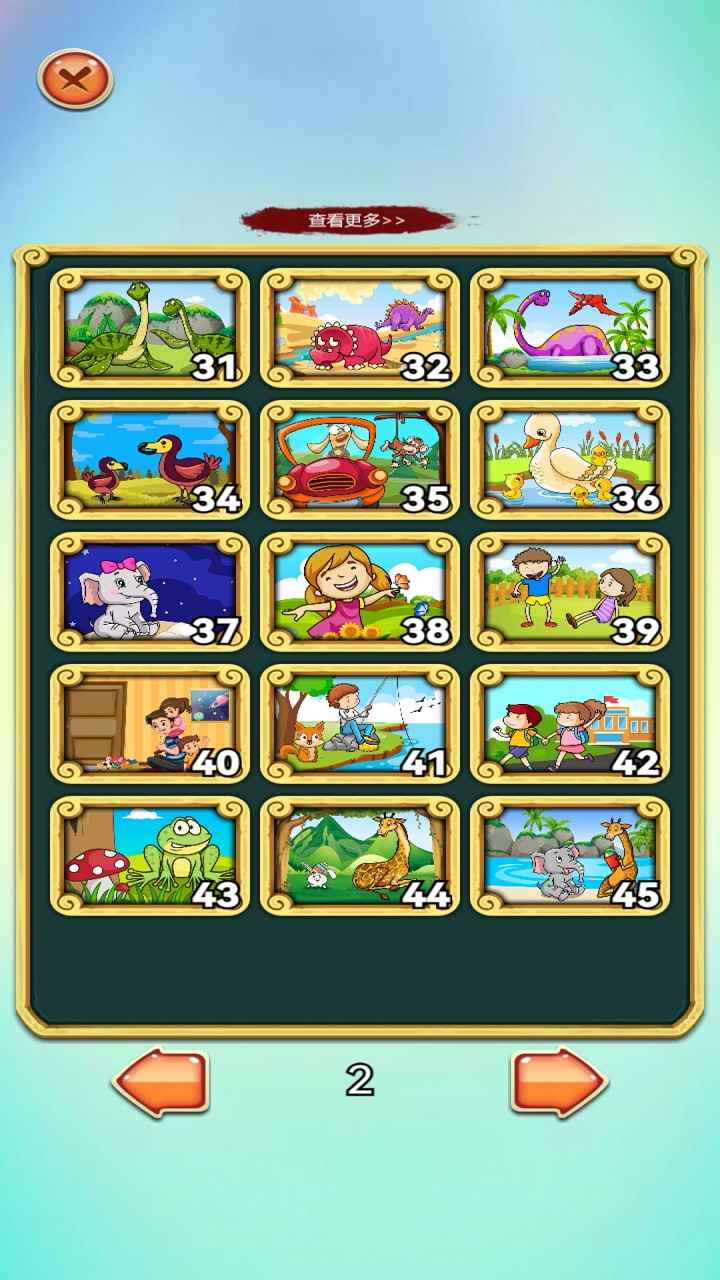Open puzzle 45 with elephant and giraffe
720x1280 pixels.
point(570,855)
